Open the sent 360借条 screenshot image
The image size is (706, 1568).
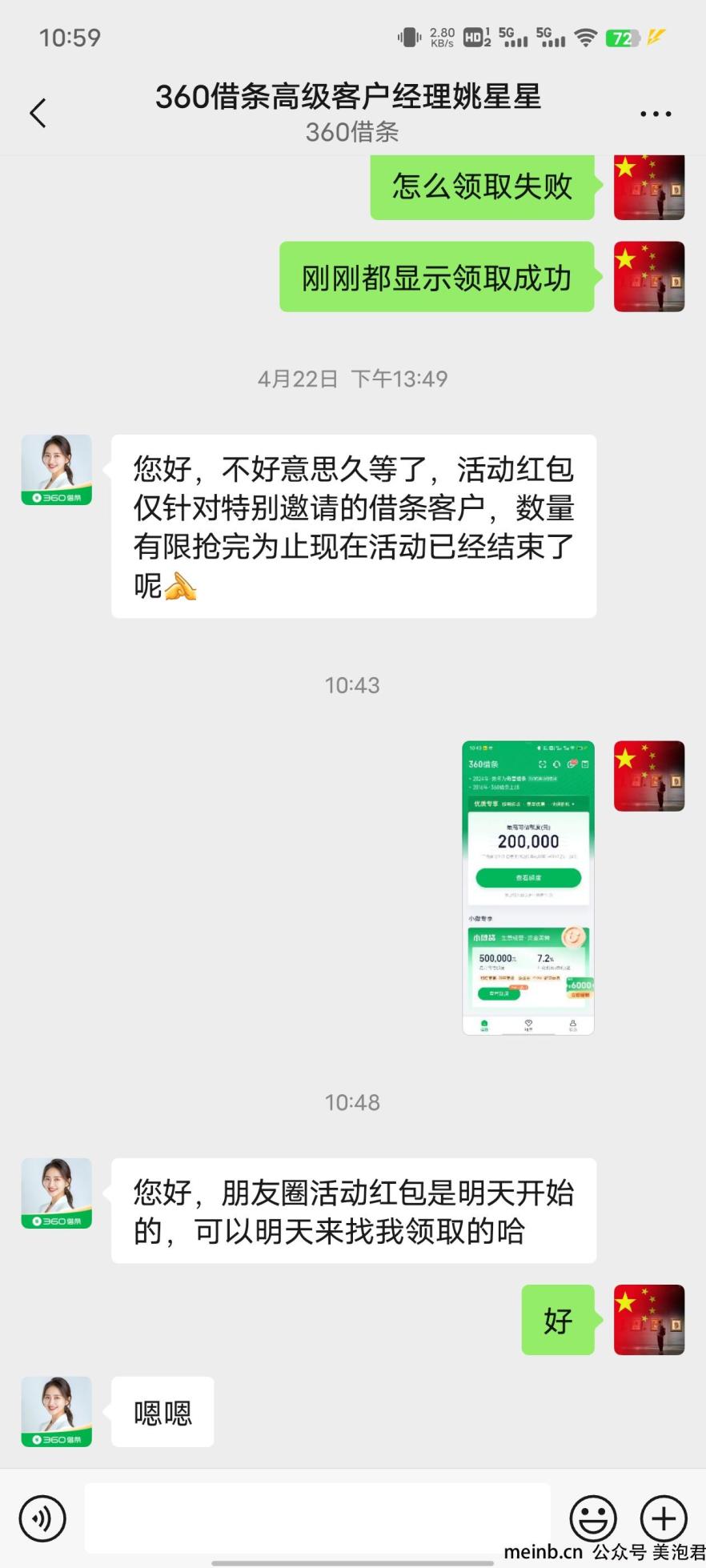pos(528,888)
